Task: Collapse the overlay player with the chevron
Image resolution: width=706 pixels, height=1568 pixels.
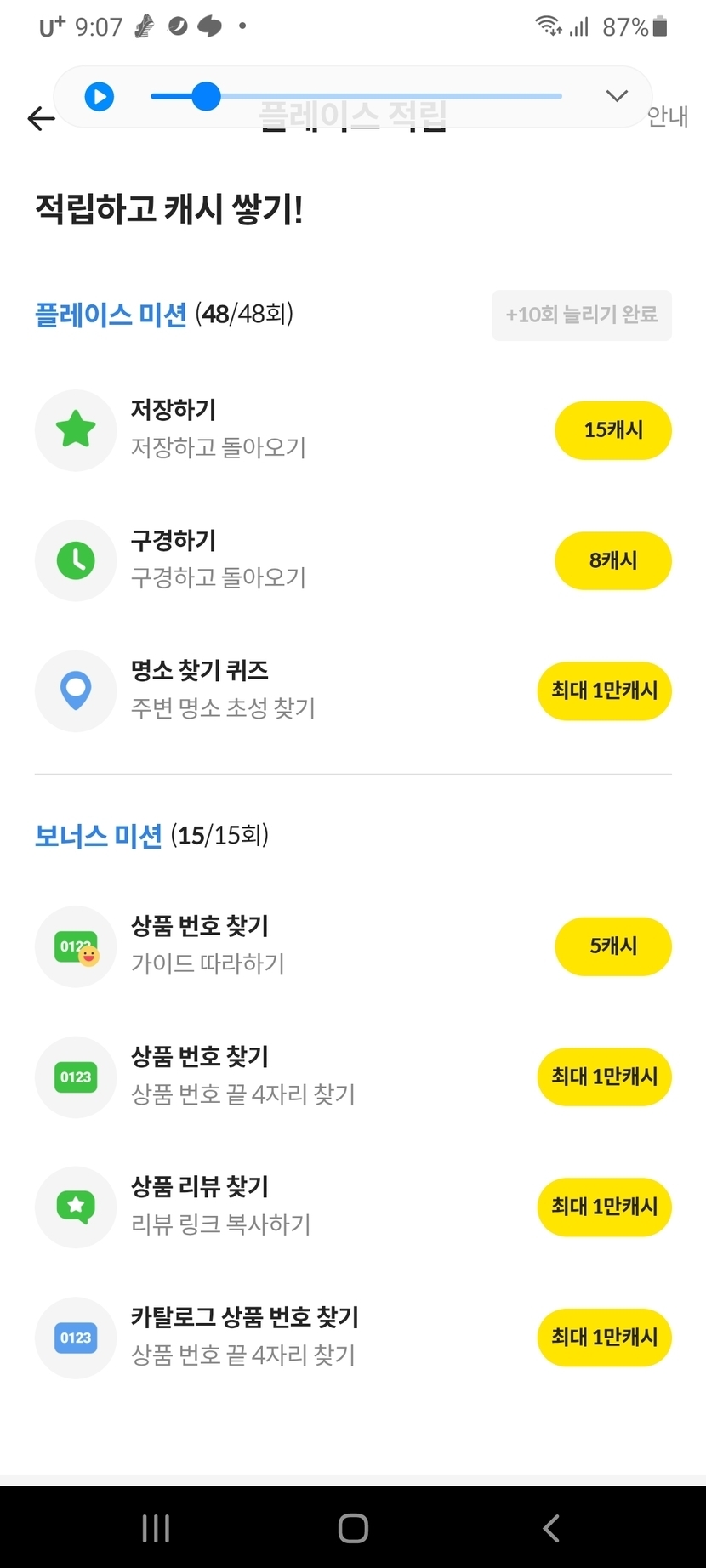Action: click(617, 95)
